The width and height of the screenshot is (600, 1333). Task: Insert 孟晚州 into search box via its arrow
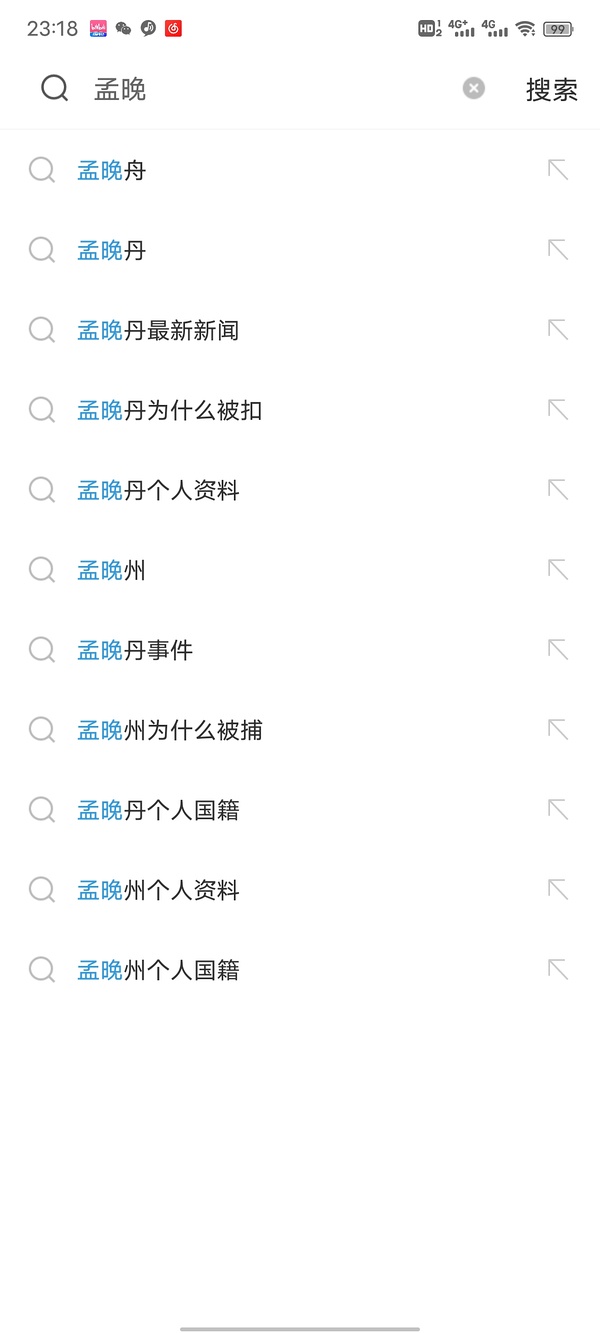(x=558, y=570)
